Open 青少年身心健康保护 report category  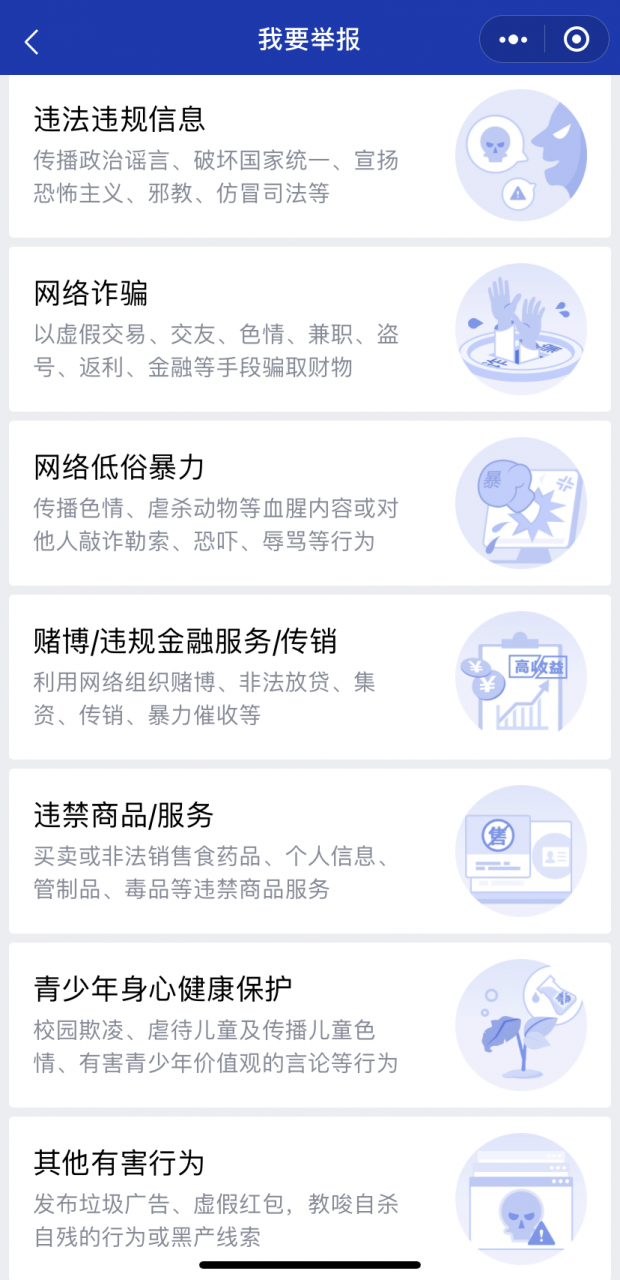click(309, 1024)
